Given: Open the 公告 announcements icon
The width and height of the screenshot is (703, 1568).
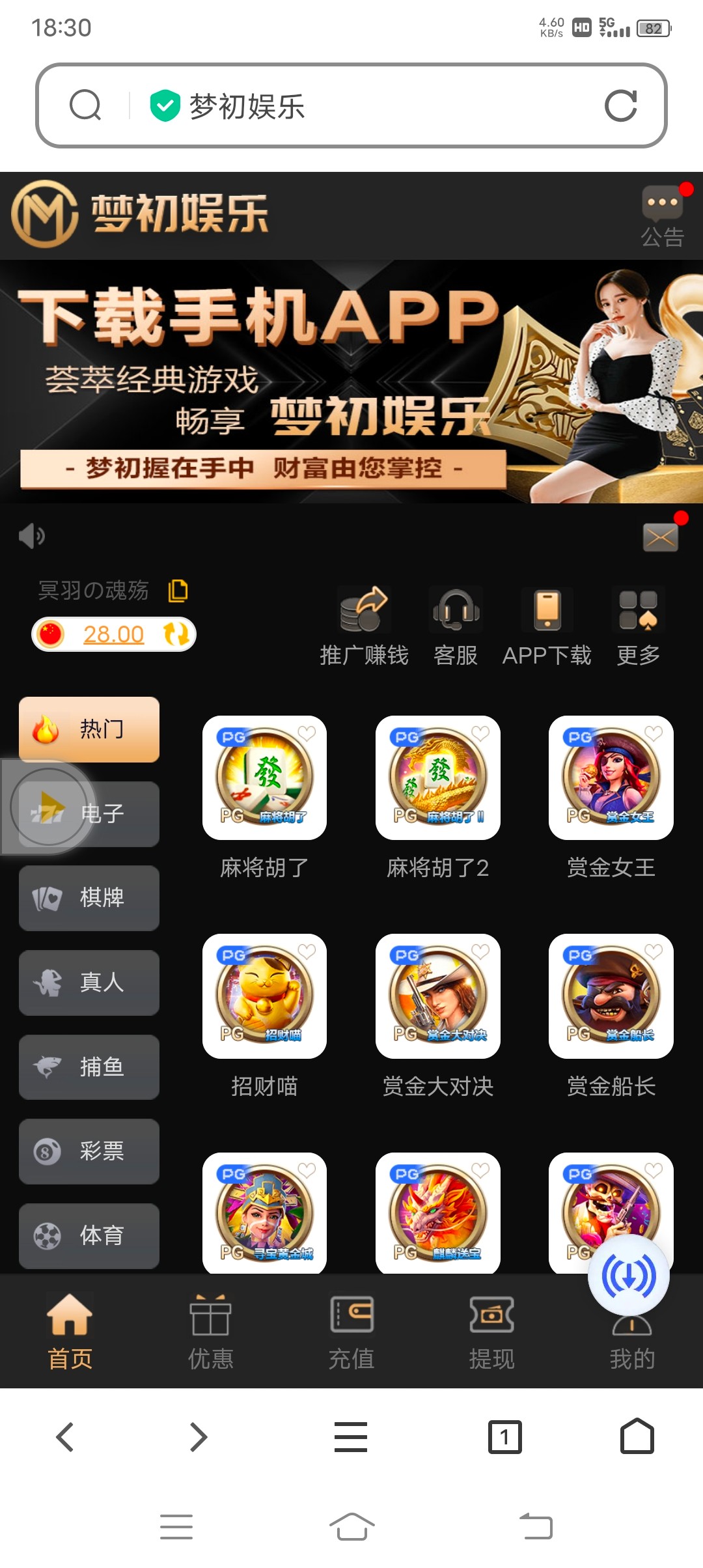Looking at the screenshot, I should (663, 216).
